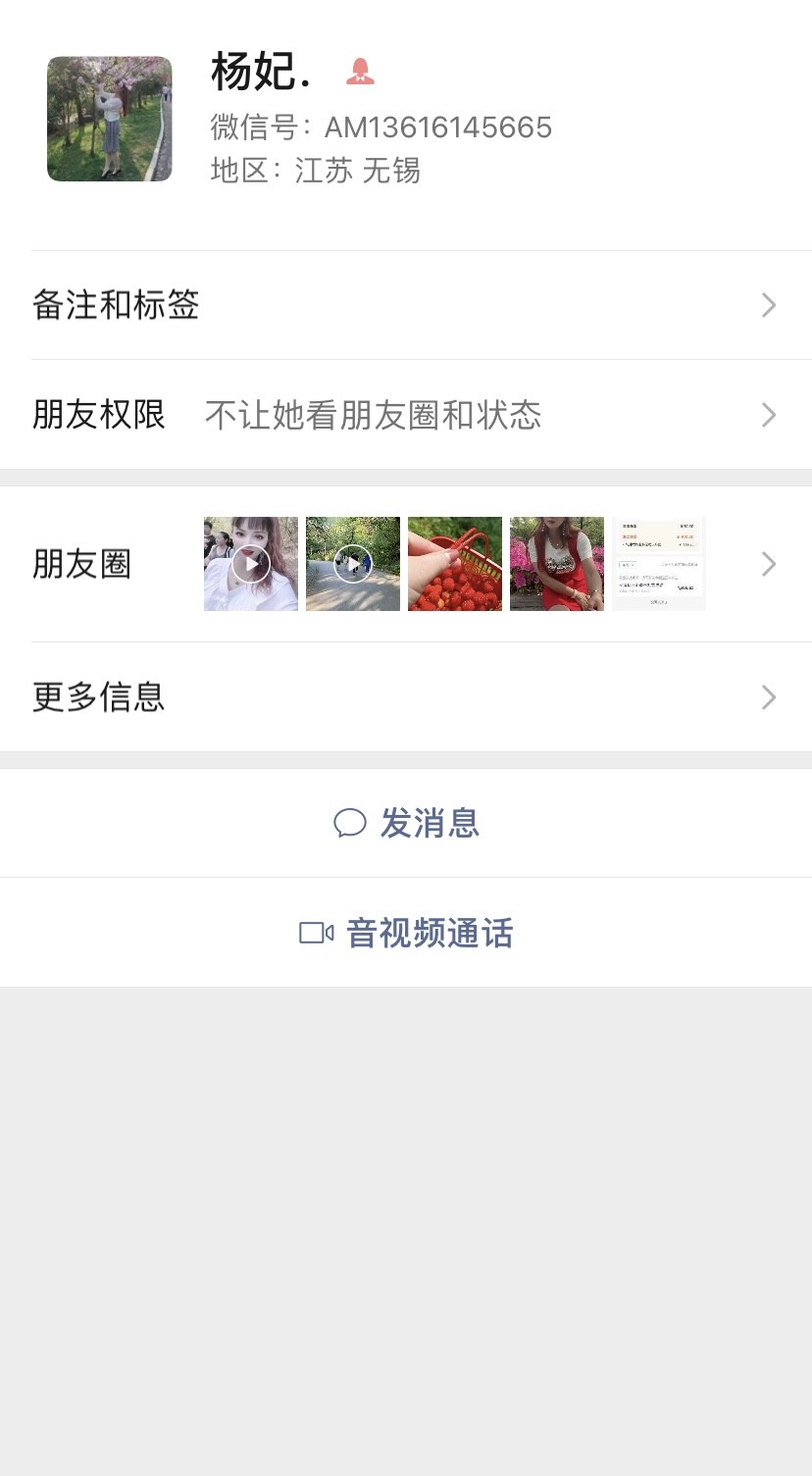Open 朋友权限 privacy settings
This screenshot has height=1476, width=812.
pyautogui.click(x=406, y=415)
